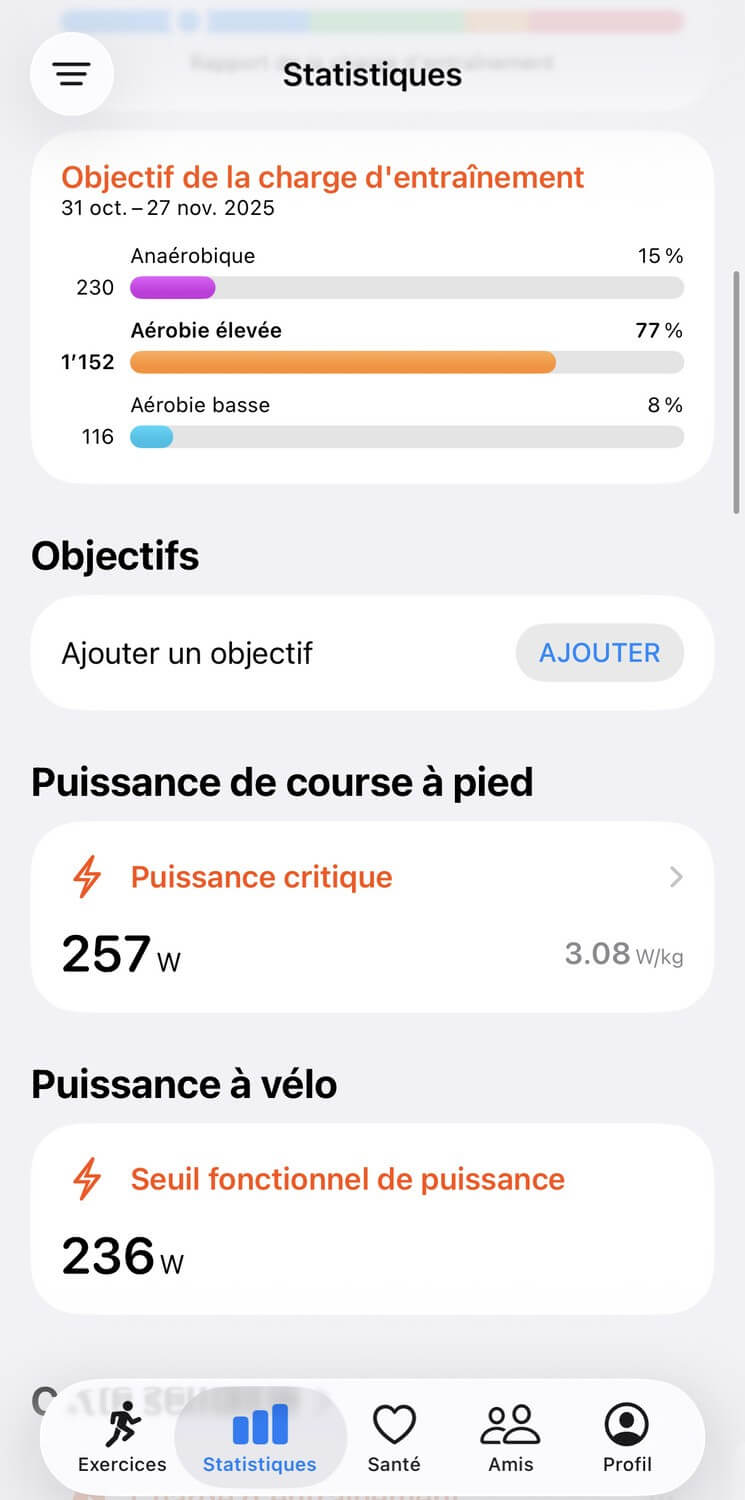Go to the Santé tab
Image resolution: width=745 pixels, height=1500 pixels.
point(394,1438)
